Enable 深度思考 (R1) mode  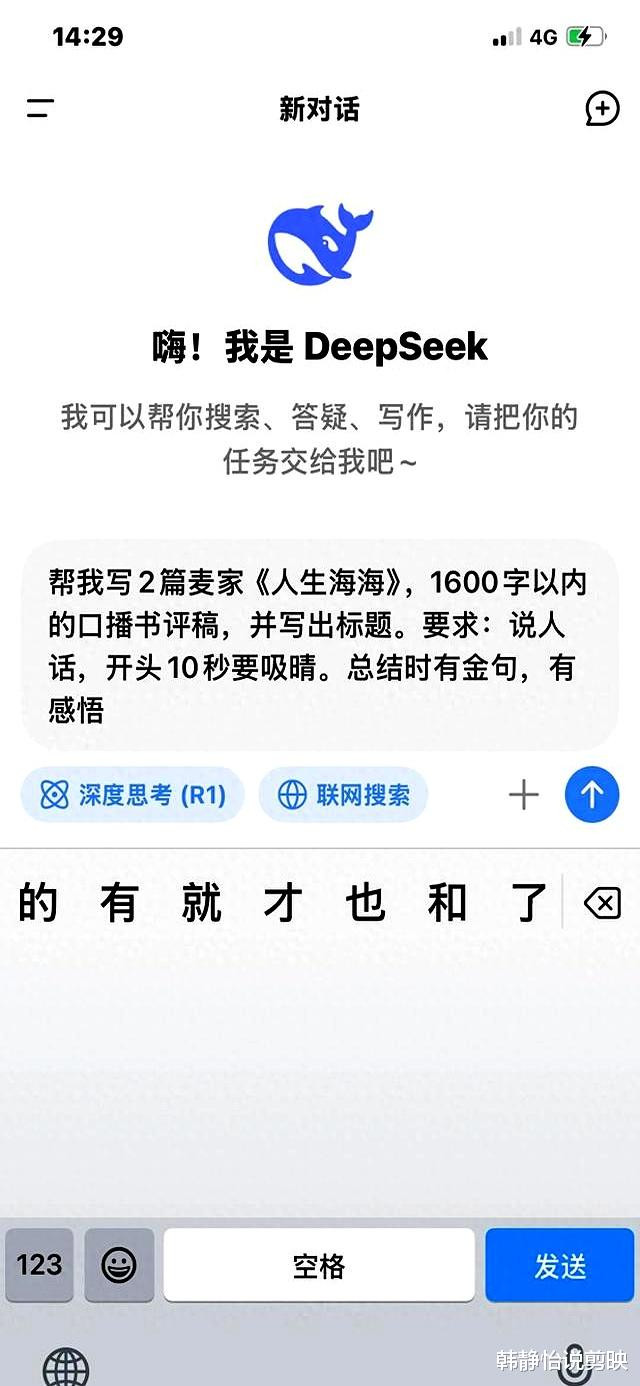click(132, 795)
